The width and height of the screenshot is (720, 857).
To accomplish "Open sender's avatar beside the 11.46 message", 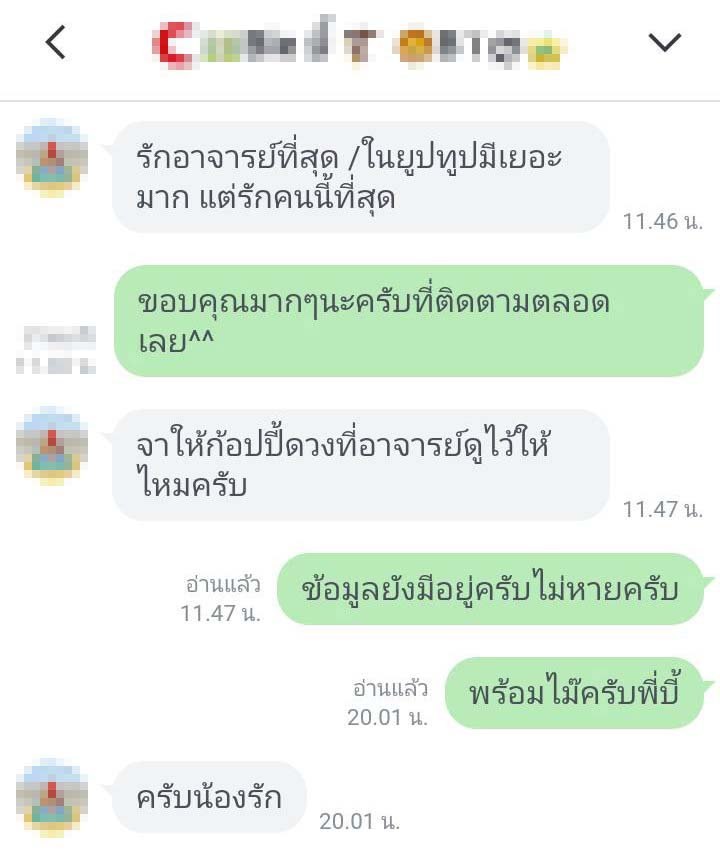I will pyautogui.click(x=53, y=158).
